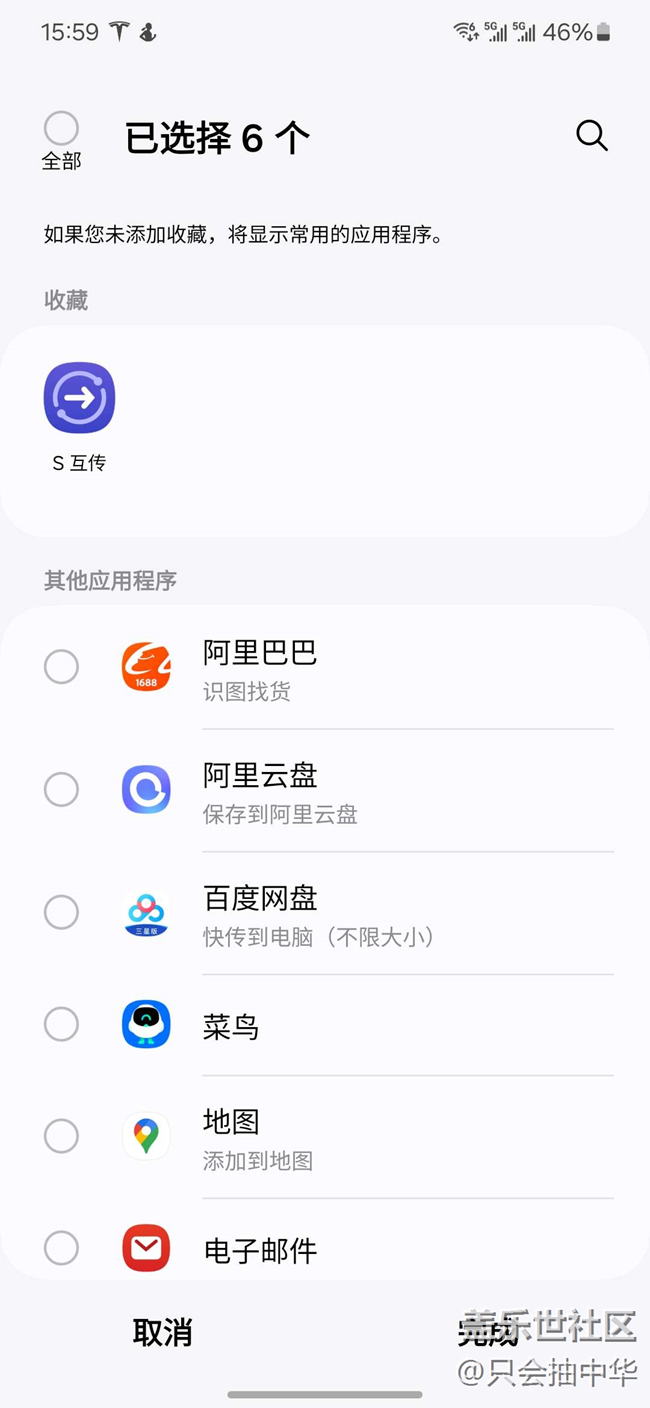Choose the 地图 app entry
650x1408 pixels.
coord(61,1136)
